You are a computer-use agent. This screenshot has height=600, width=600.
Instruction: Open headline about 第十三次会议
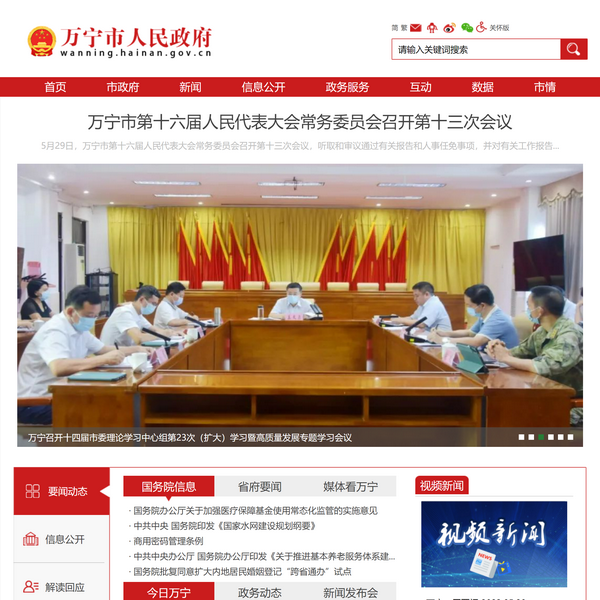pos(300,122)
